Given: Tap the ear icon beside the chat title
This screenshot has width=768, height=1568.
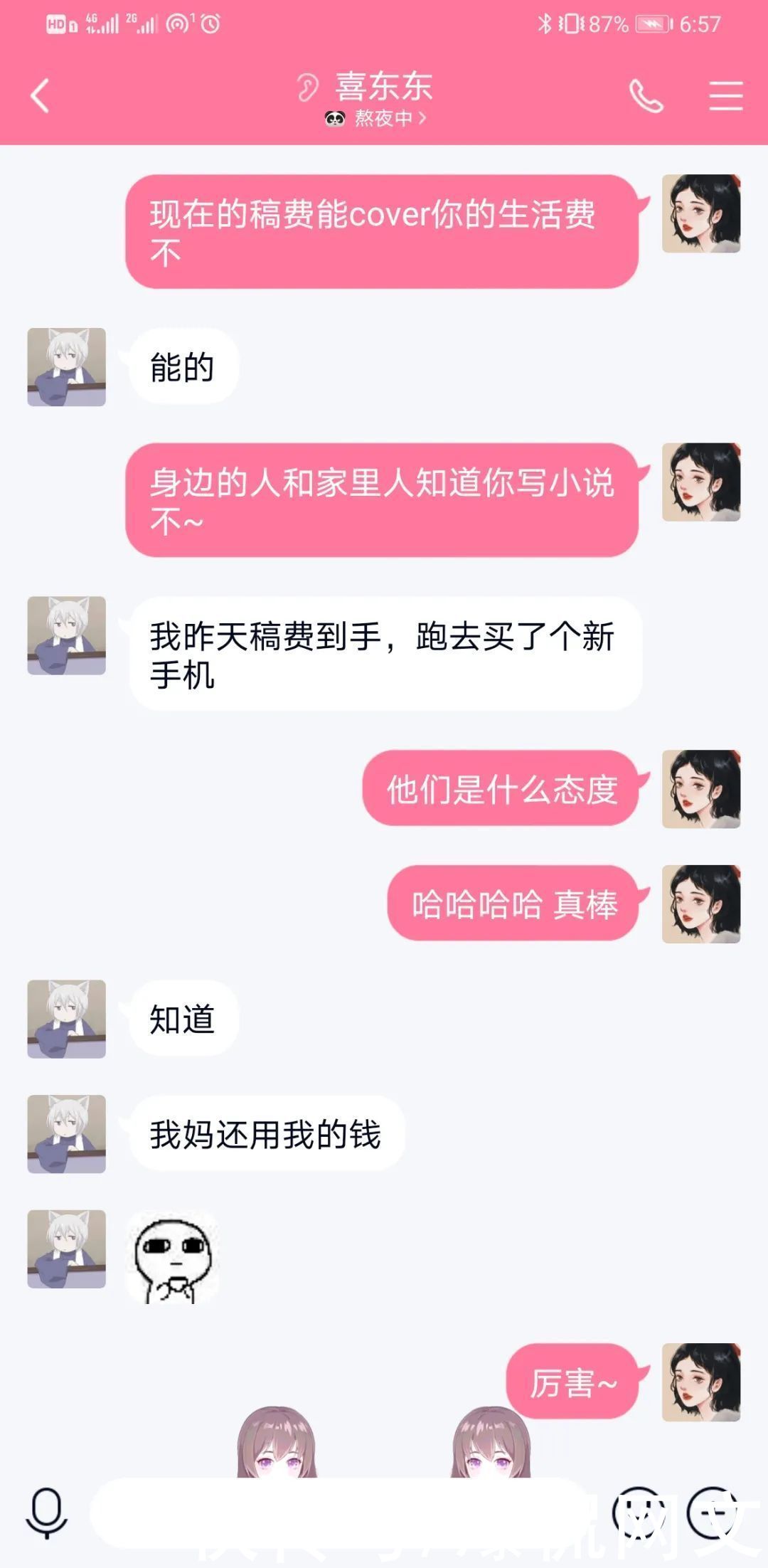Looking at the screenshot, I should [309, 85].
